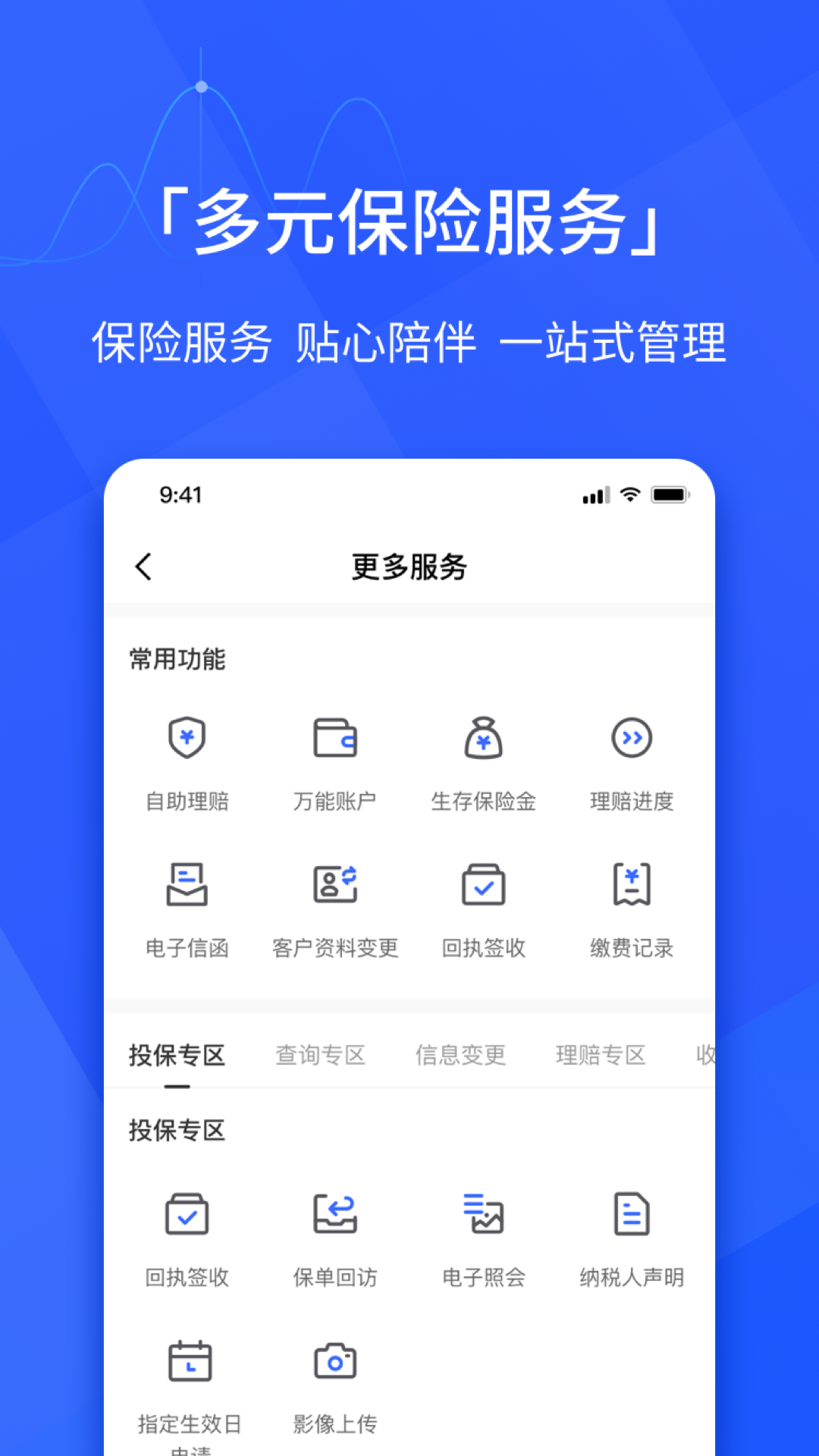The height and width of the screenshot is (1456, 819).
Task: Tap the partially visible 收 tab
Action: 705,1054
